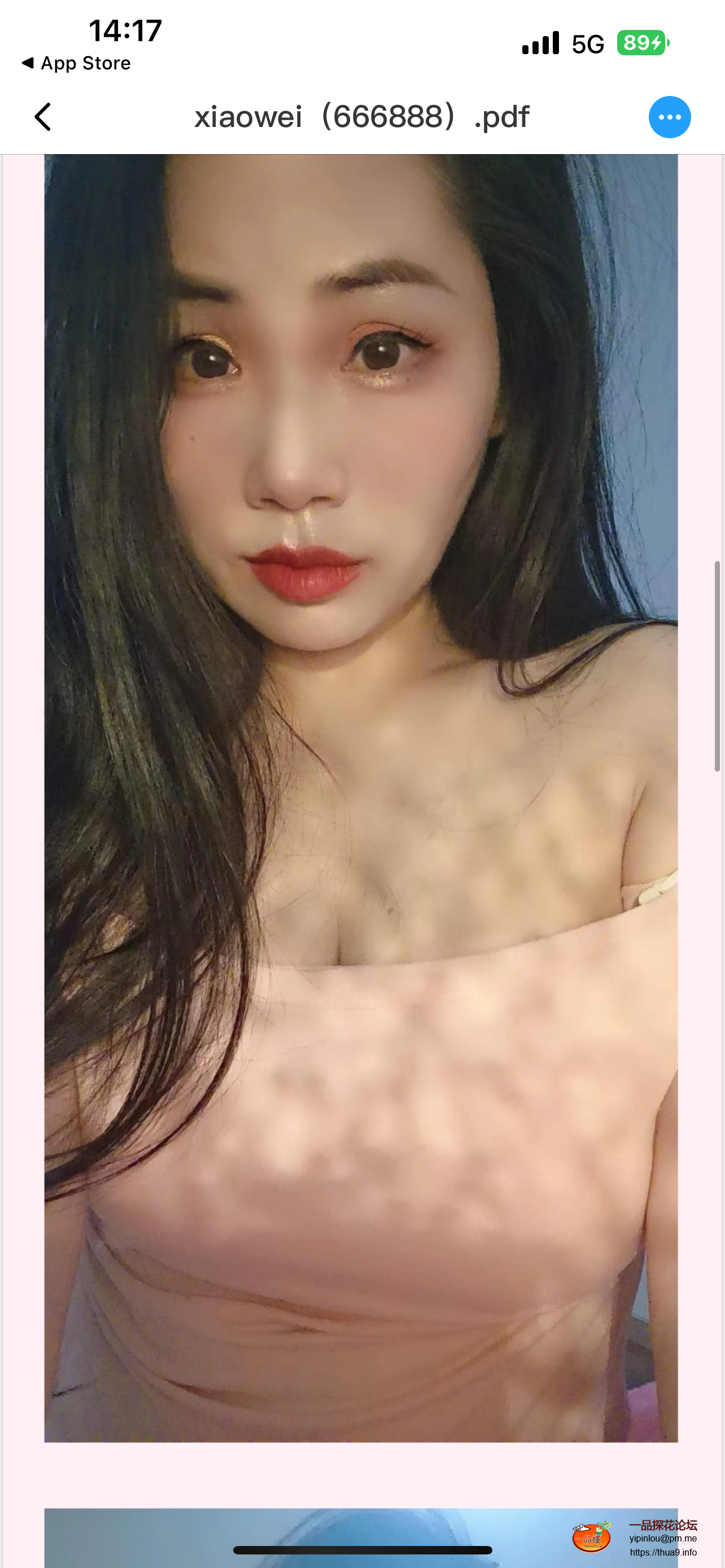Go back from the PDF viewer
725x1568 pixels.
[42, 117]
